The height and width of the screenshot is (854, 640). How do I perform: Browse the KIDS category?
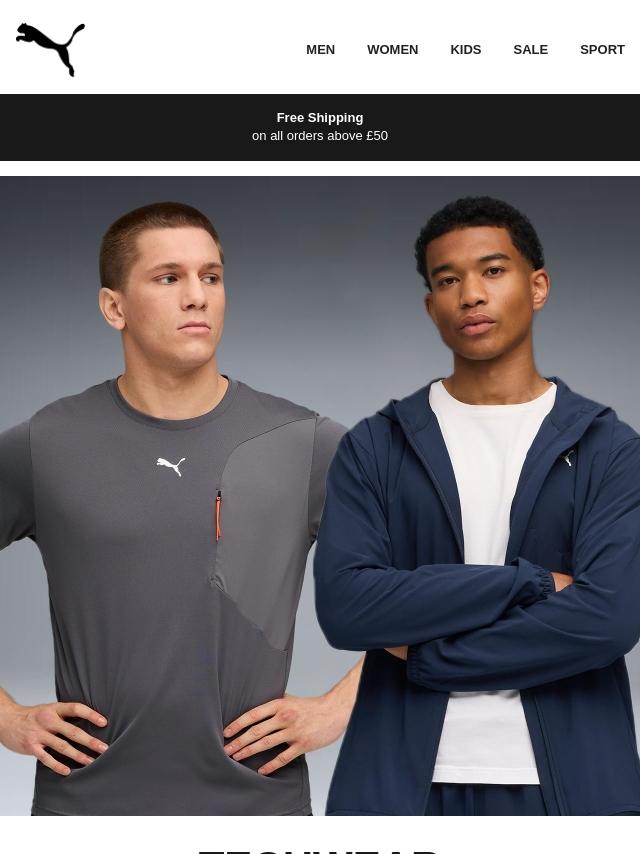coord(466,50)
